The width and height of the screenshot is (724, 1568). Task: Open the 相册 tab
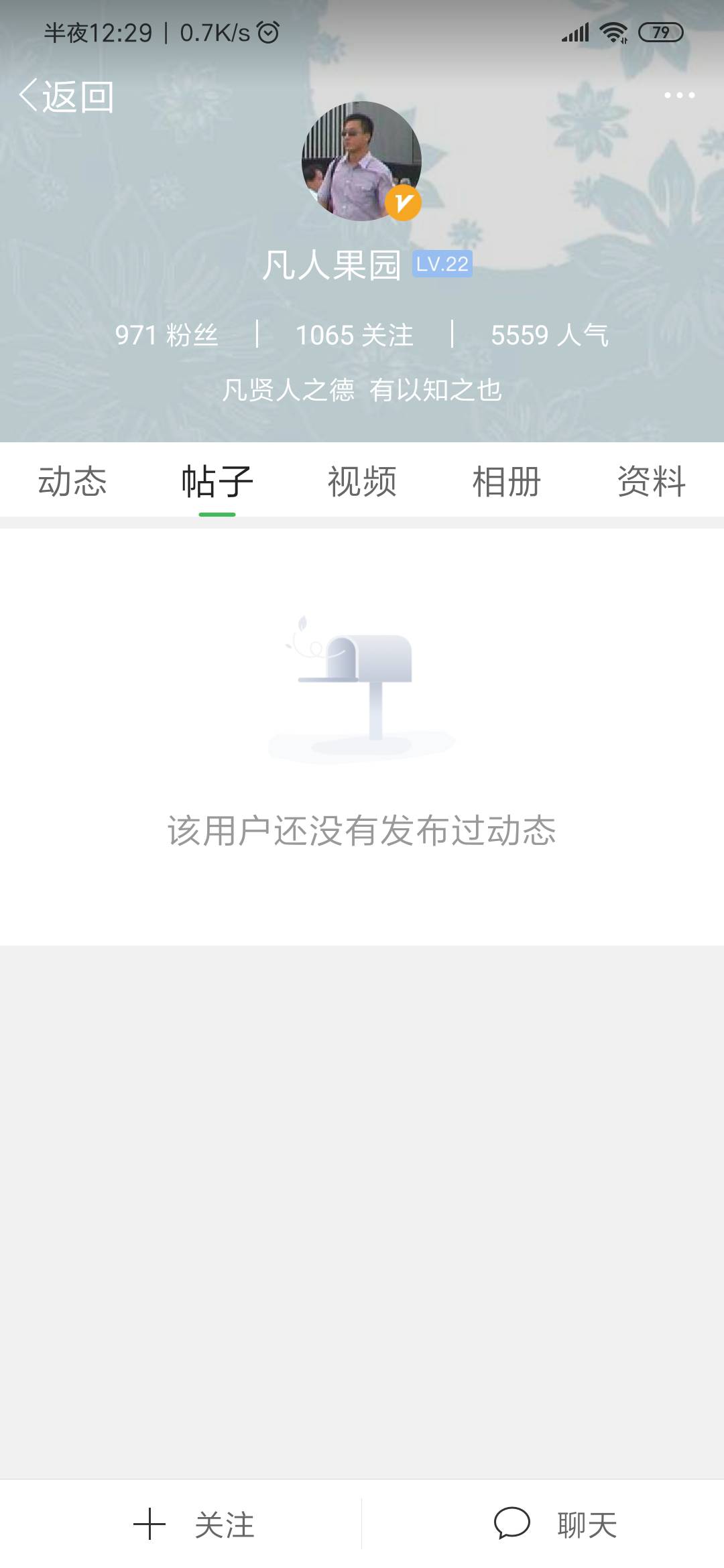(x=507, y=481)
